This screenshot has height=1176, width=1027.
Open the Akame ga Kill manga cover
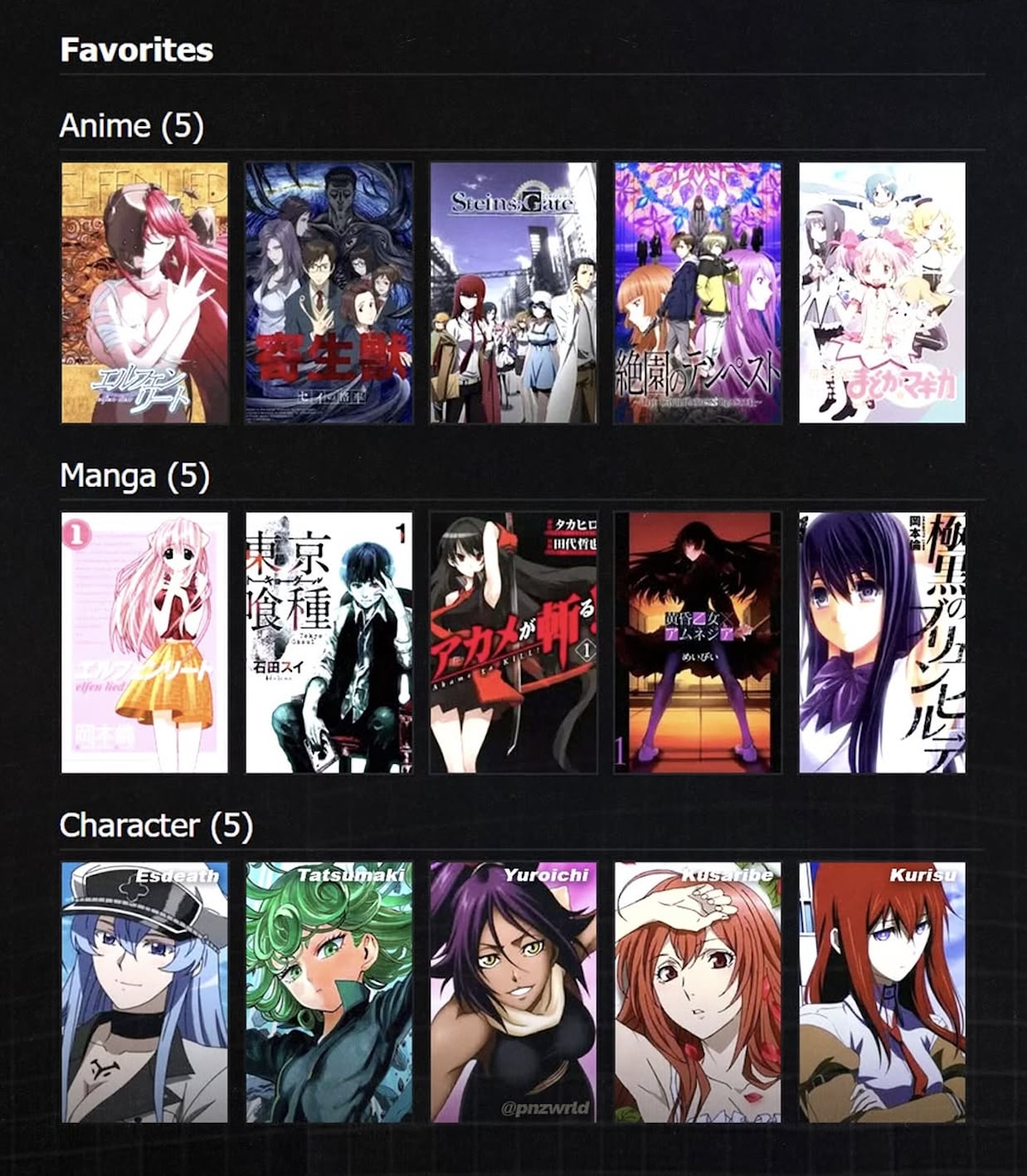(x=513, y=643)
